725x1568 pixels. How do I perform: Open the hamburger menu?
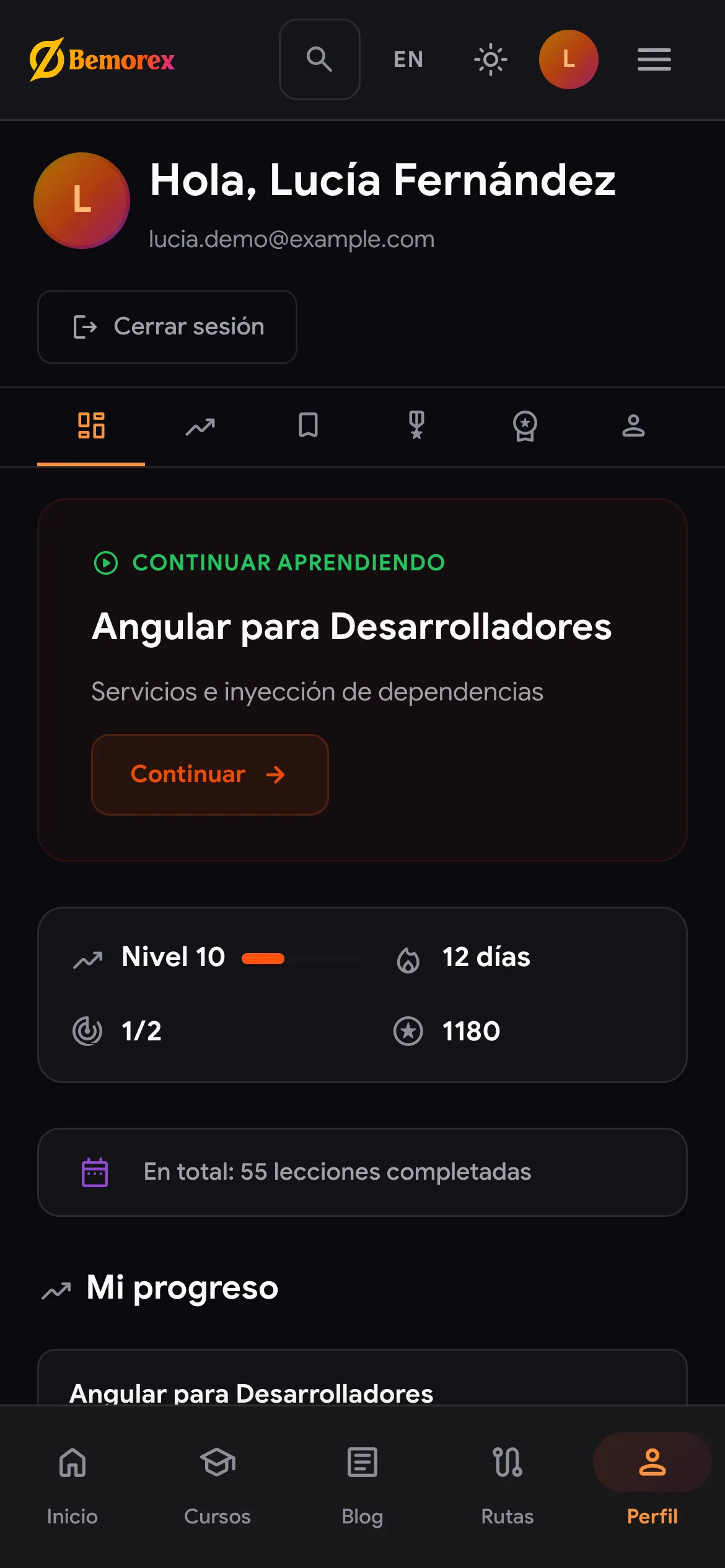[654, 59]
